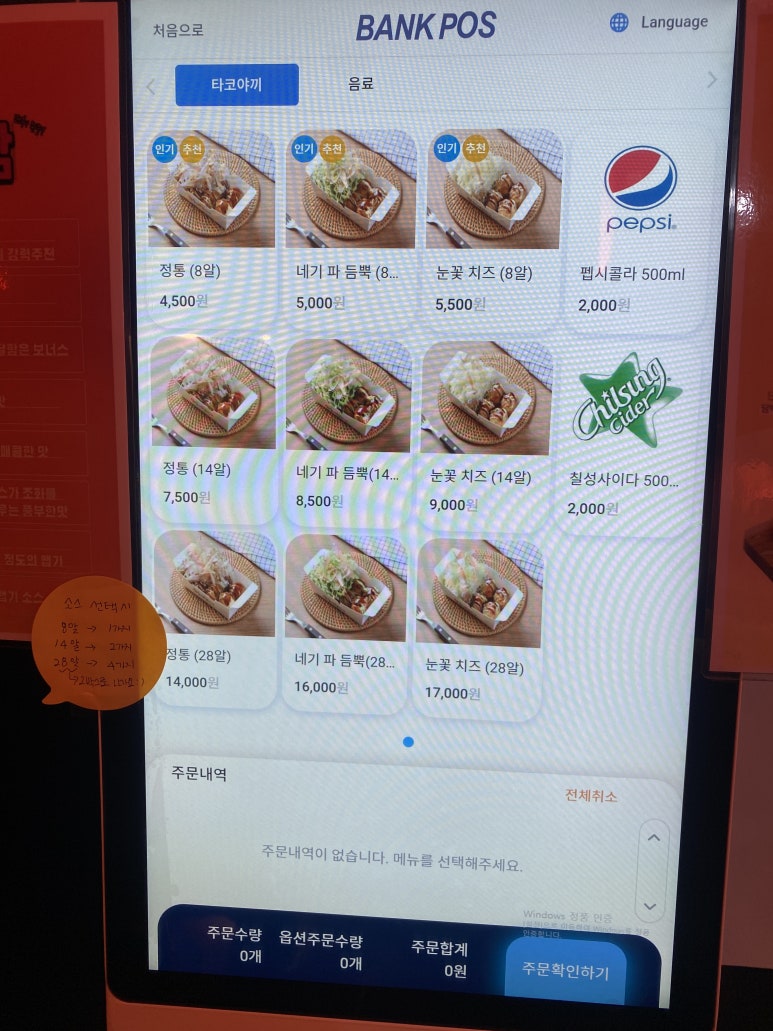The width and height of the screenshot is (773, 1031).
Task: Tap the up chevron in the order list
Action: 652,838
